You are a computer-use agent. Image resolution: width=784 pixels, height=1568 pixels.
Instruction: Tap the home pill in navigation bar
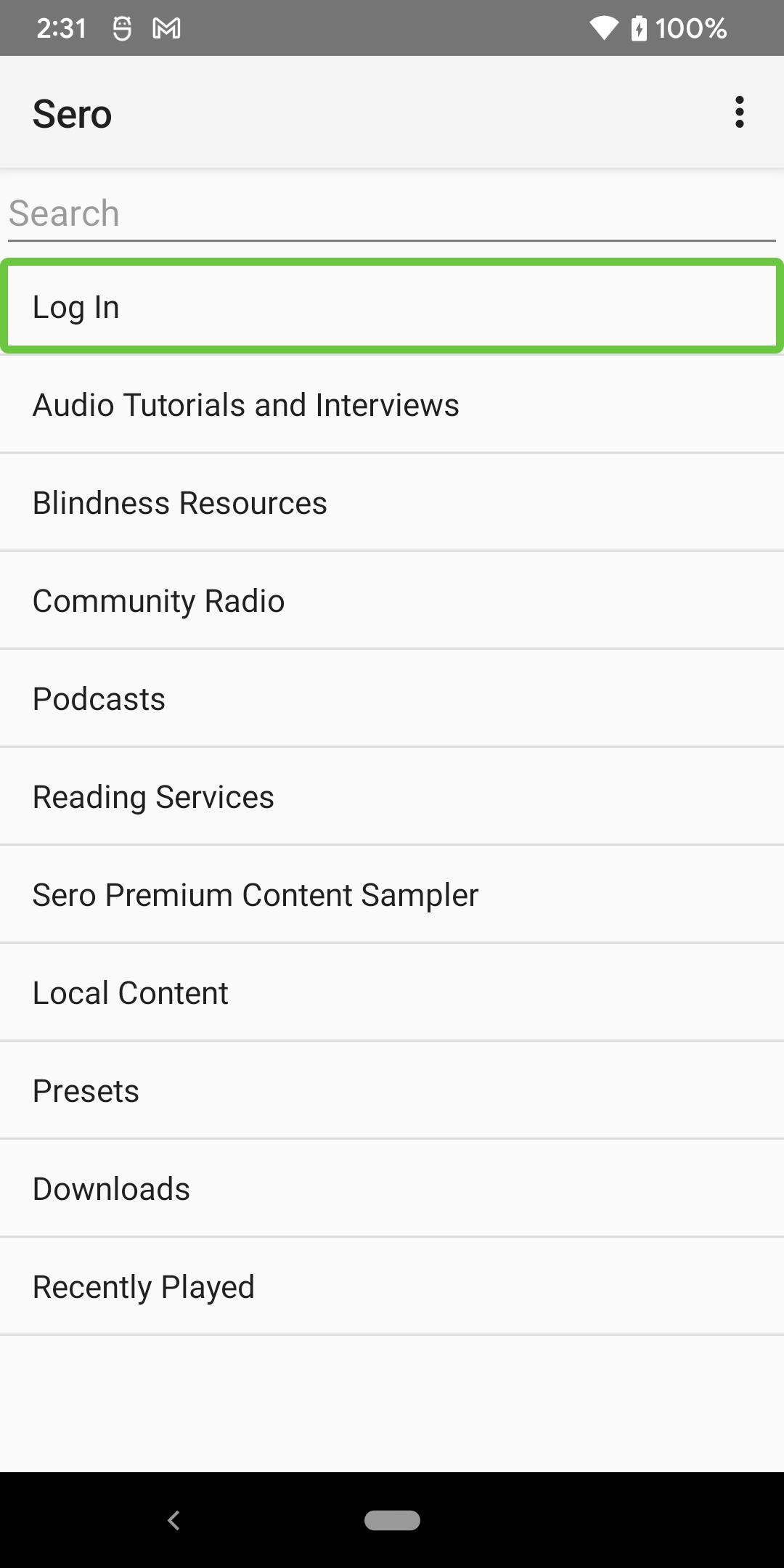[392, 1520]
